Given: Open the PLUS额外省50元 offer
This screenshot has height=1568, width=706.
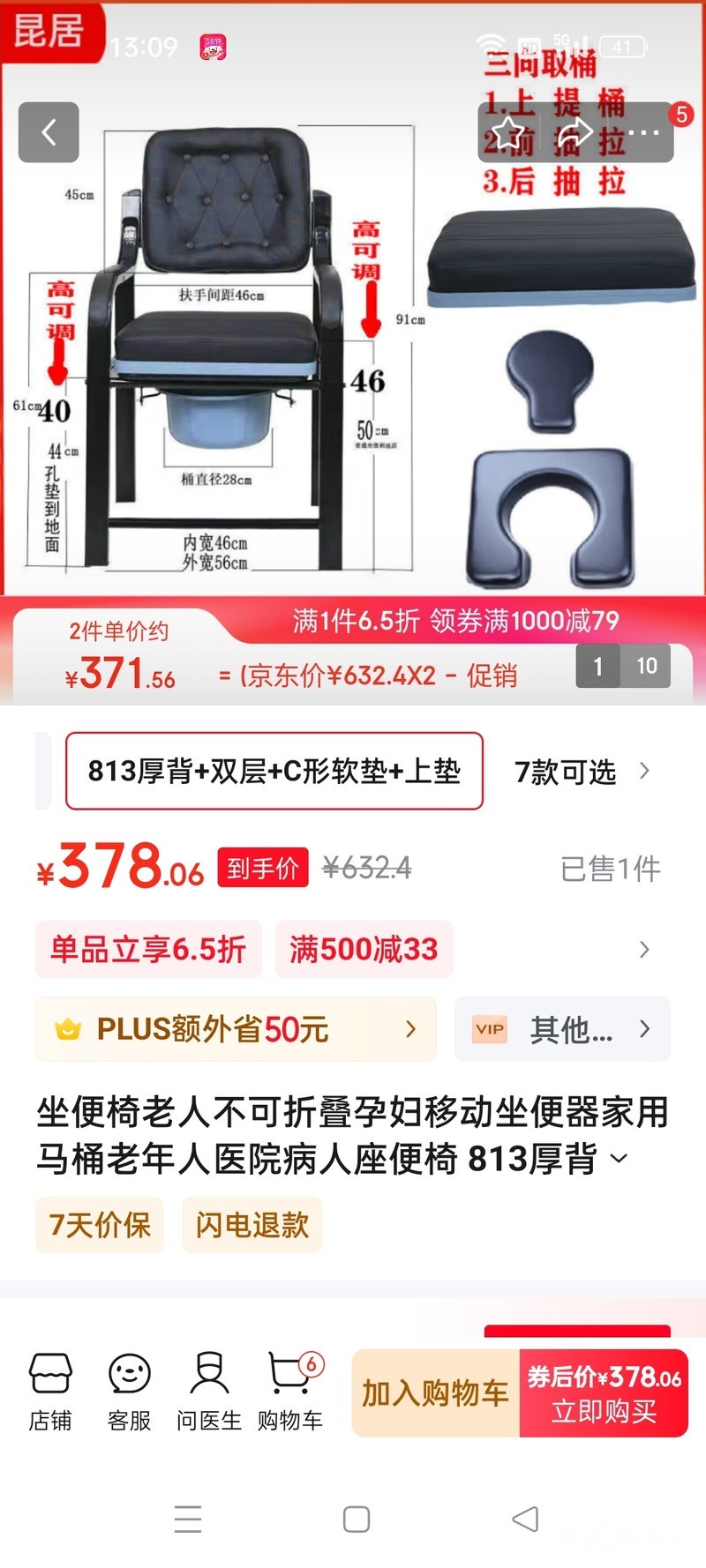Looking at the screenshot, I should coord(236,1029).
